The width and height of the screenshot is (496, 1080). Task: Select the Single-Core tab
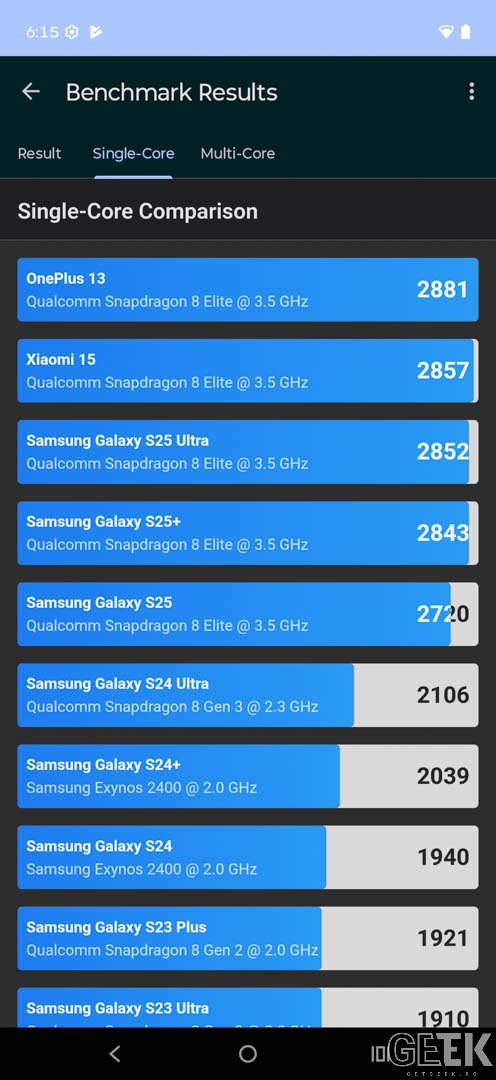134,154
